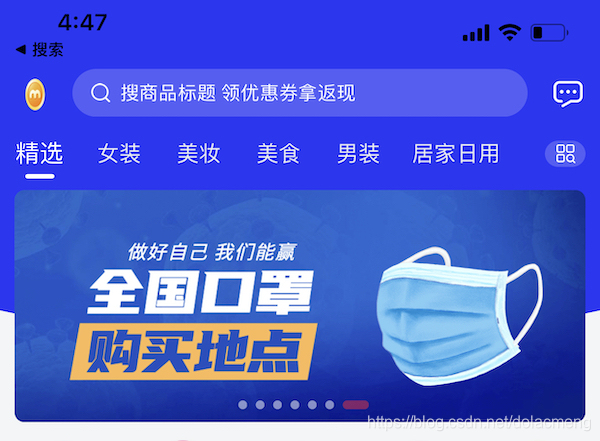Select the 美妆 category tab
600x441 pixels.
tap(199, 154)
